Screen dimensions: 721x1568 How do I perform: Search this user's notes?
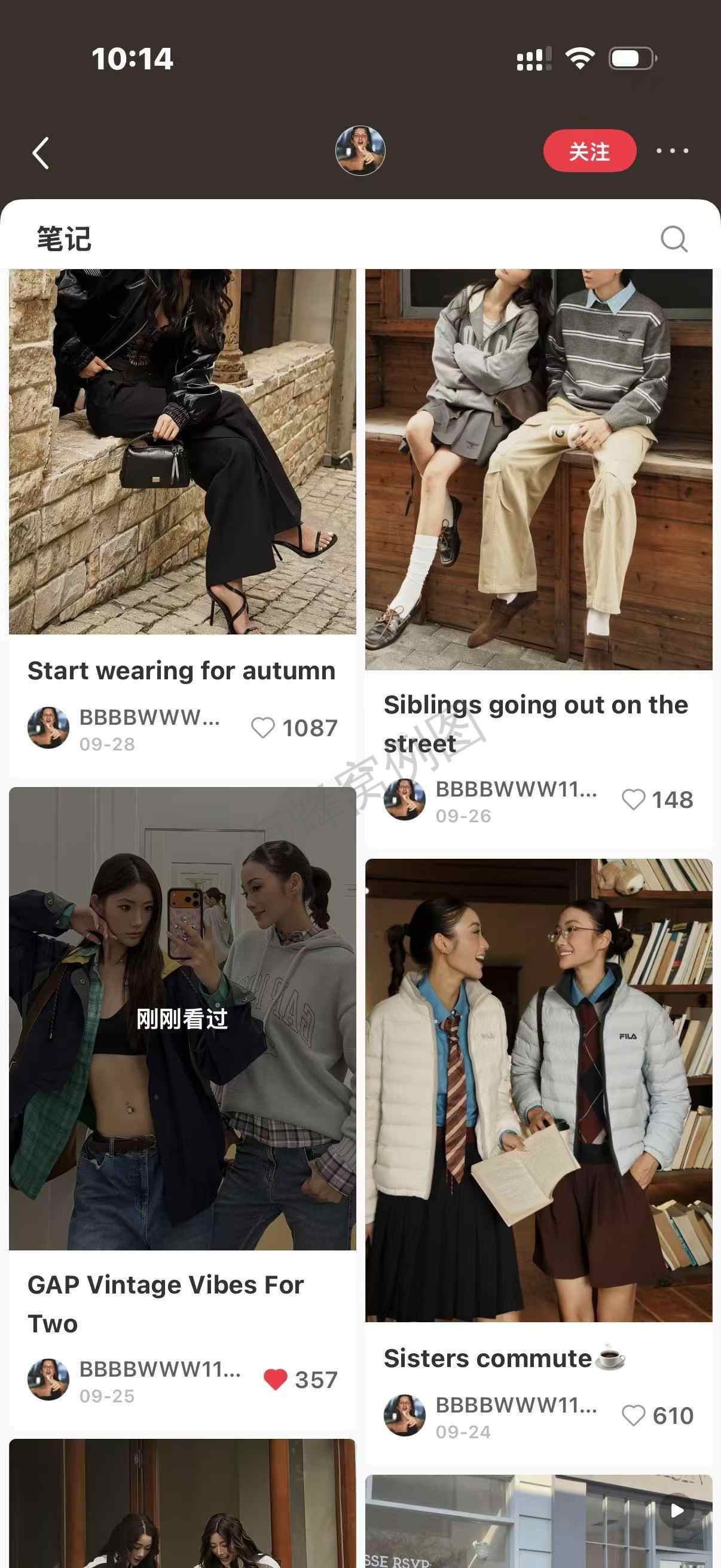pos(674,239)
